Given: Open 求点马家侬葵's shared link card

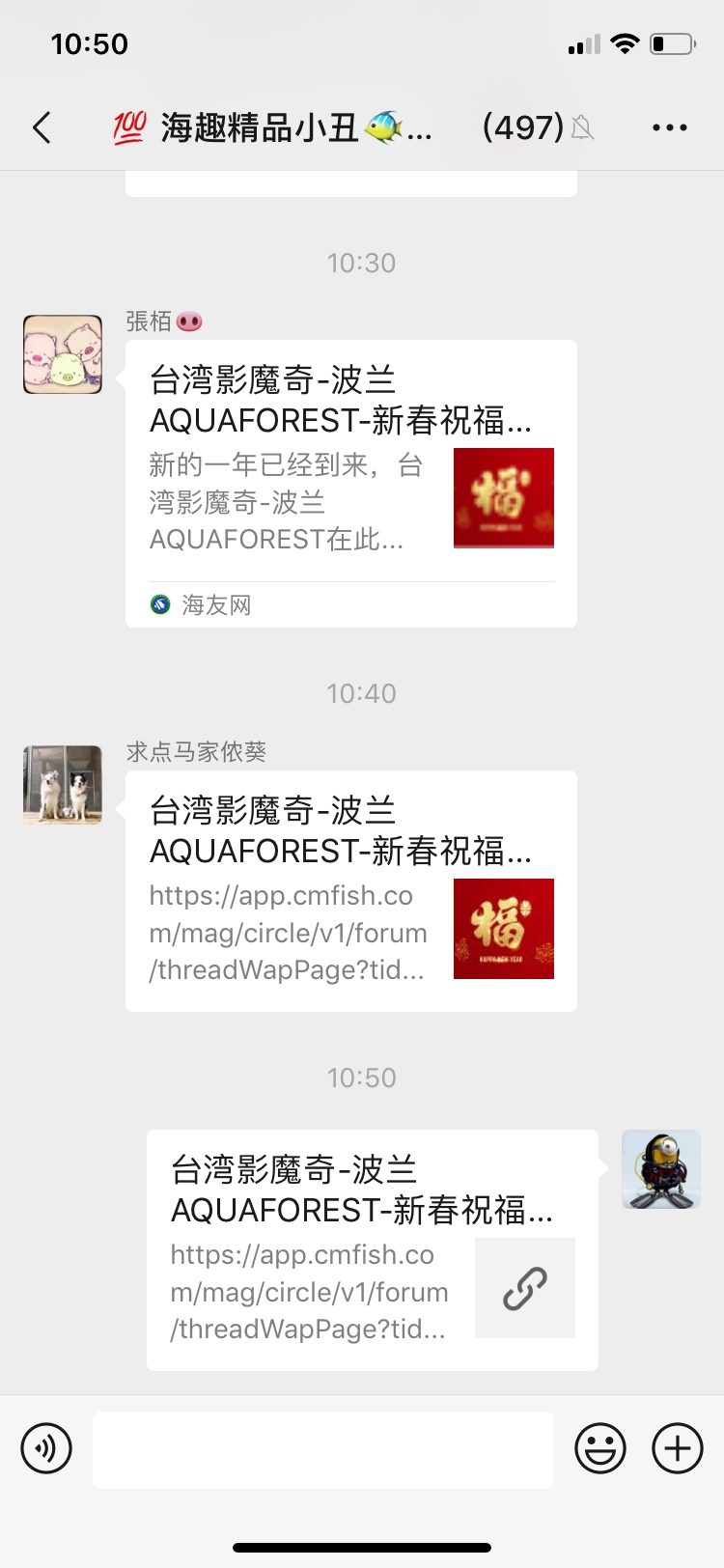Looking at the screenshot, I should tap(350, 890).
